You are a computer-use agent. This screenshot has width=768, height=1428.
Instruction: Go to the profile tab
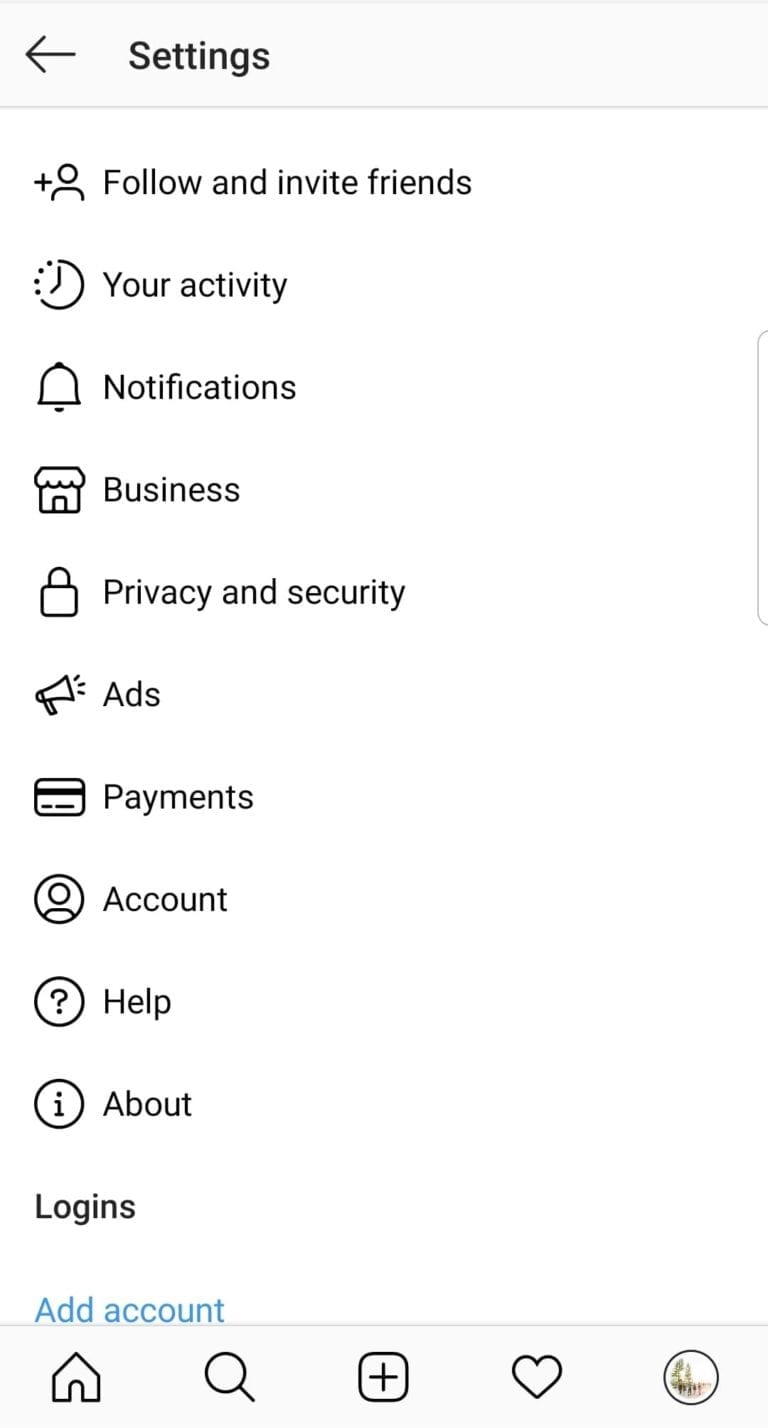691,1378
